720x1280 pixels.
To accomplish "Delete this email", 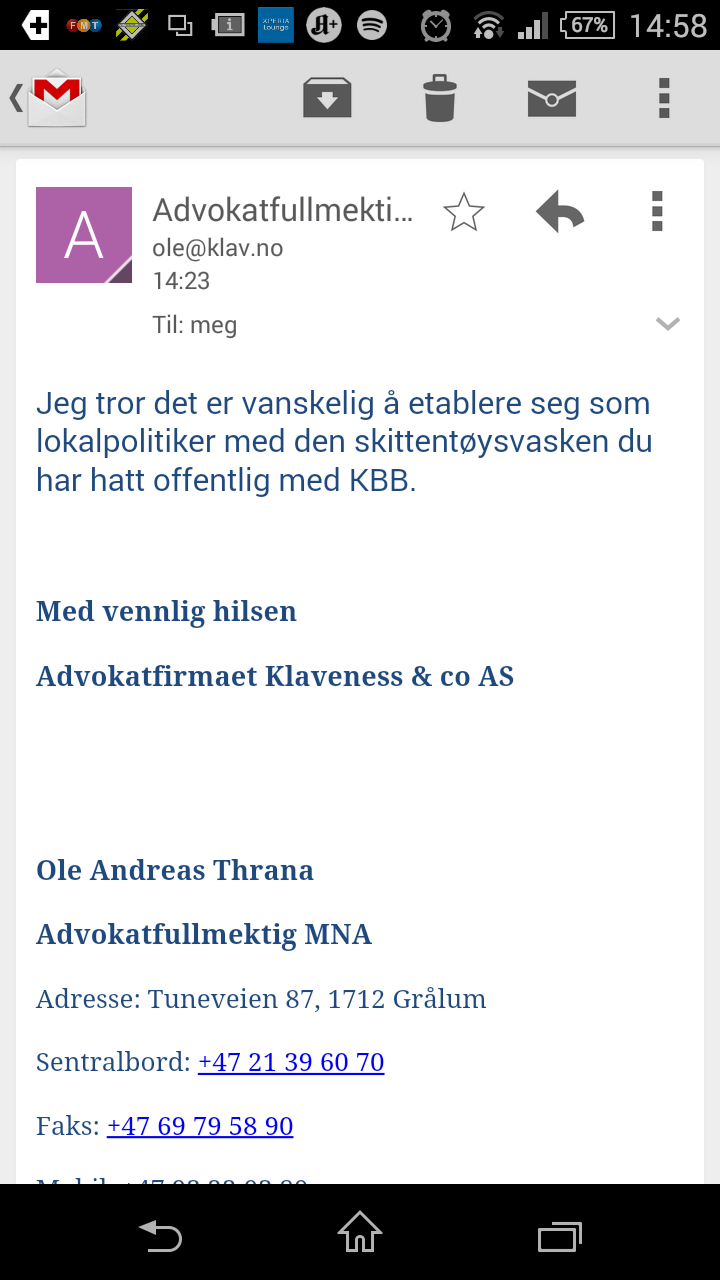I will click(x=439, y=98).
